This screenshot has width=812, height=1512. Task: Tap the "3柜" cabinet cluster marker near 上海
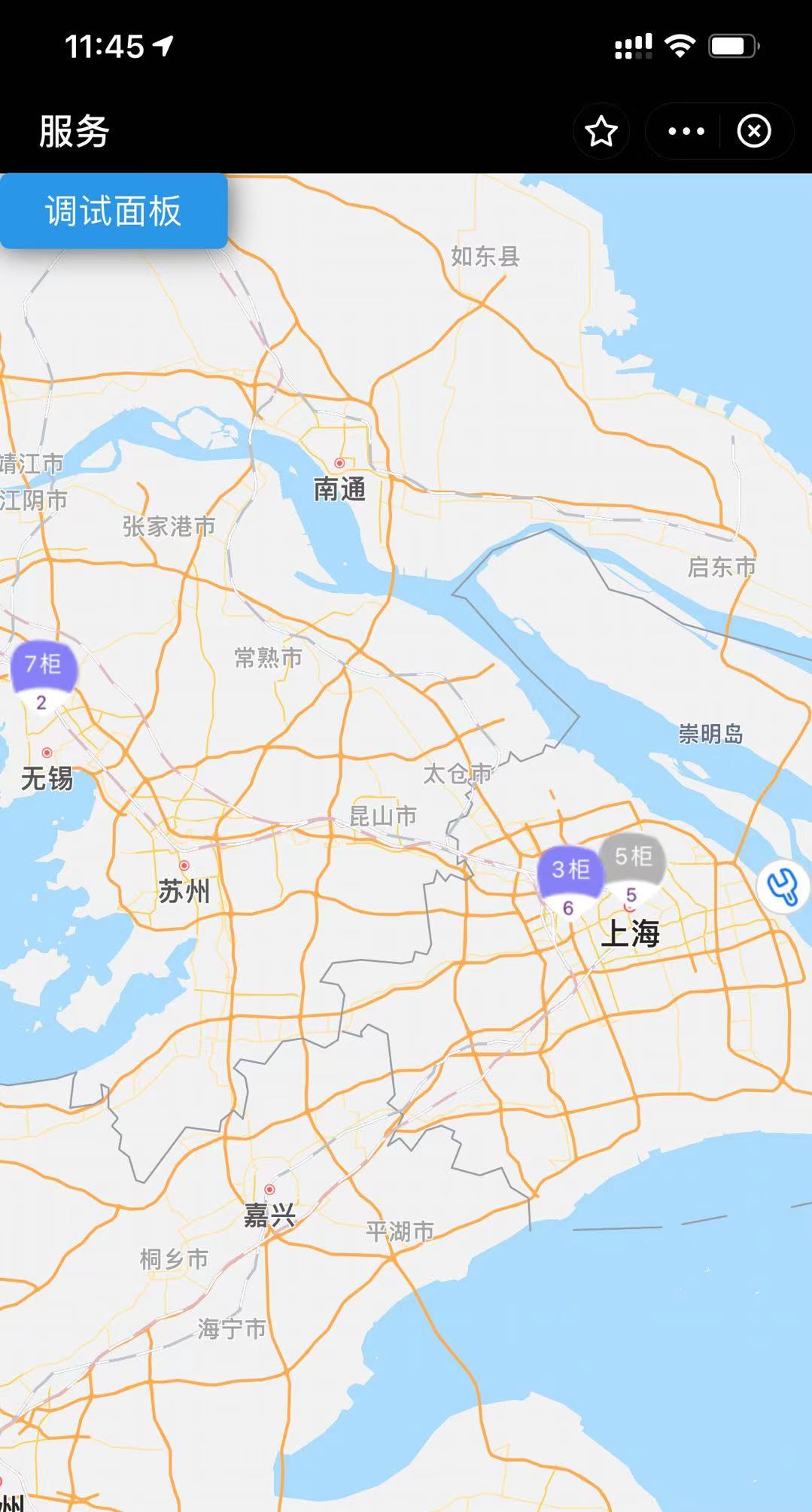570,871
